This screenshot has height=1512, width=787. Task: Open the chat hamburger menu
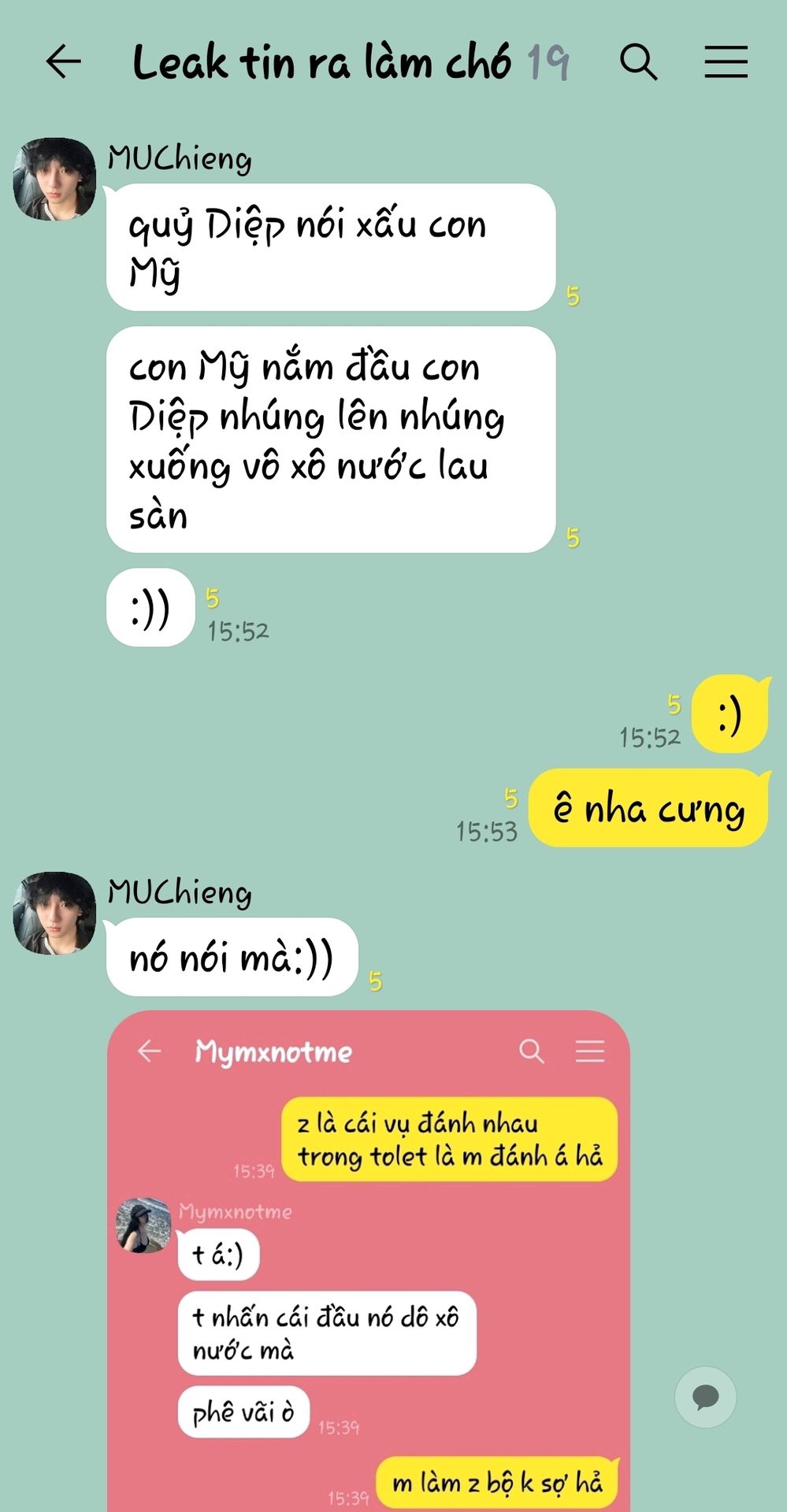point(726,61)
